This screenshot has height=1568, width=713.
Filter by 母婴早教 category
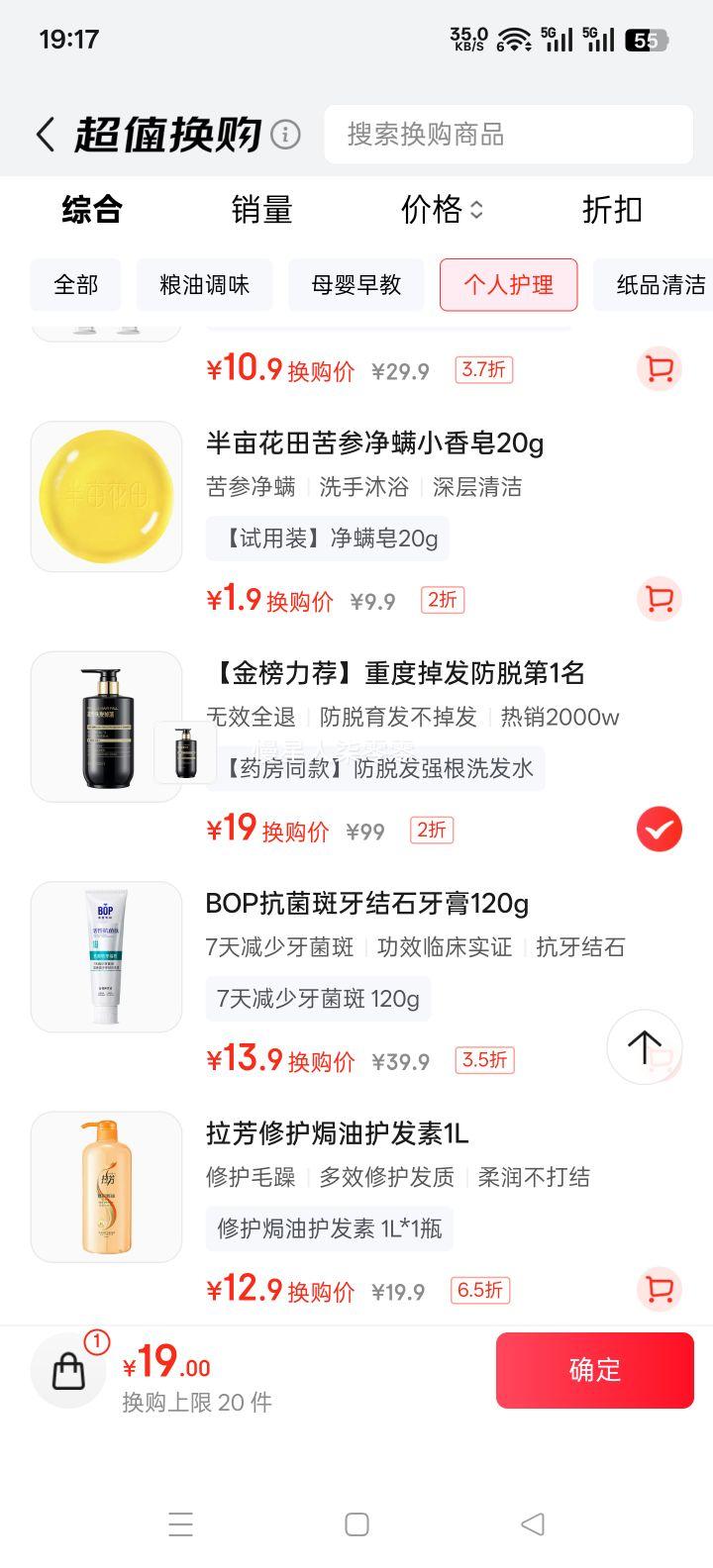[x=356, y=285]
